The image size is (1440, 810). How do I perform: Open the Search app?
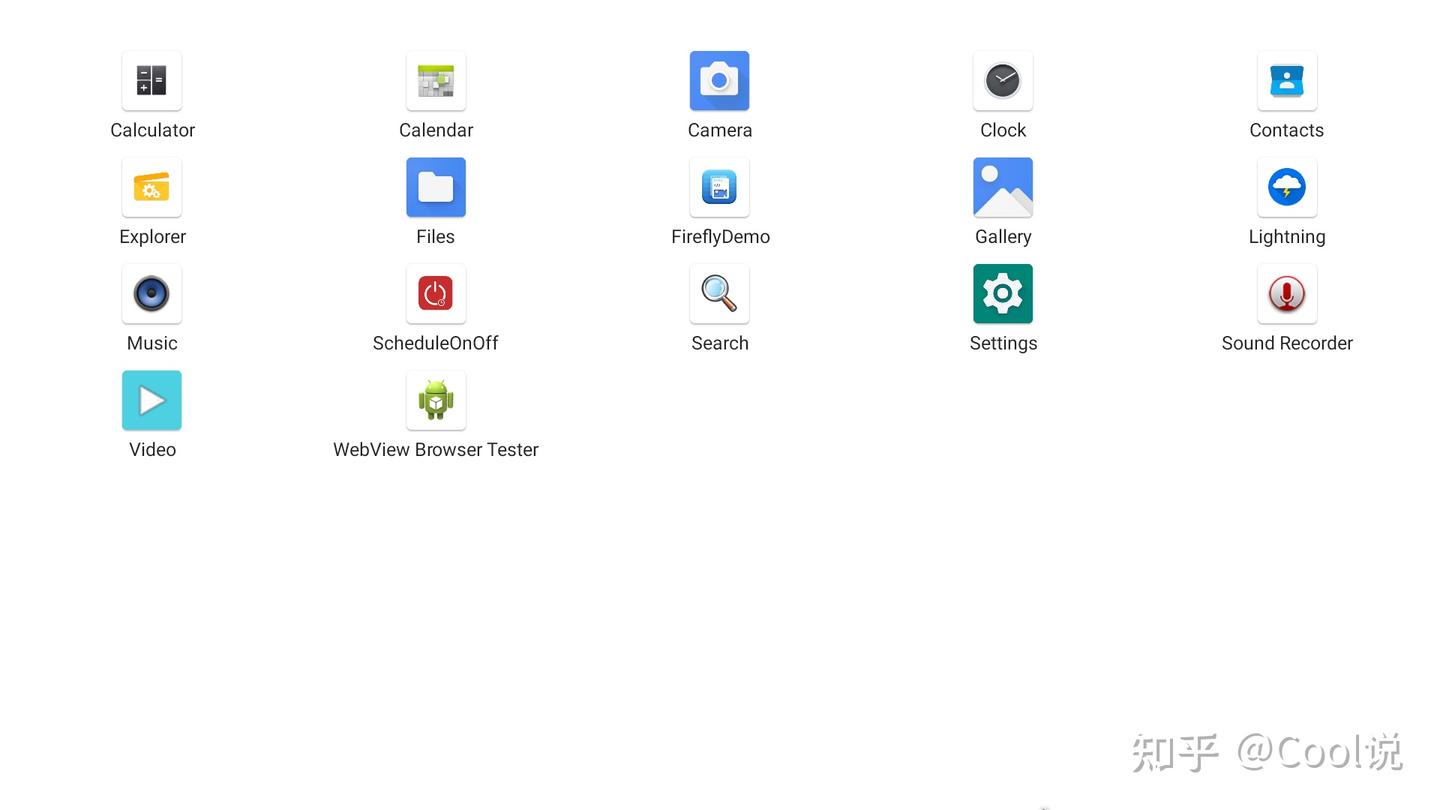pyautogui.click(x=719, y=294)
